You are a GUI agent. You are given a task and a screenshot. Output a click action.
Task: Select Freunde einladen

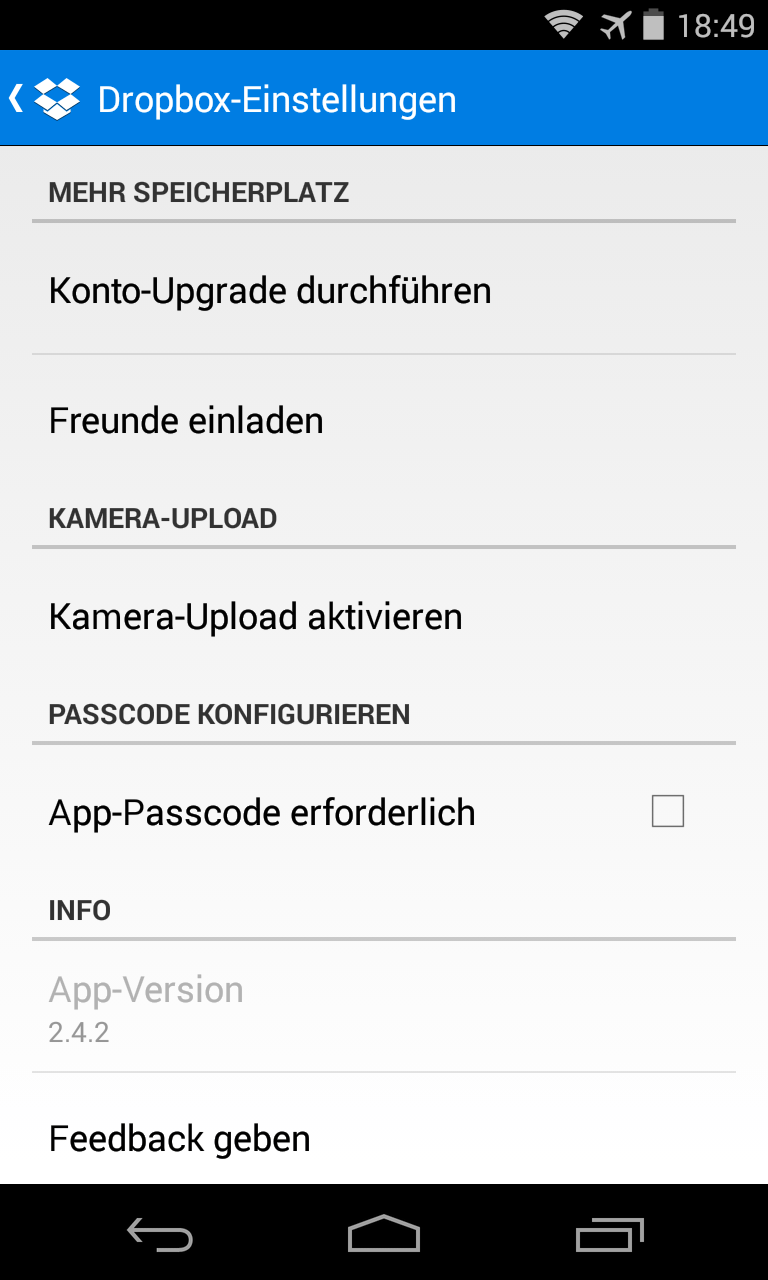[186, 420]
